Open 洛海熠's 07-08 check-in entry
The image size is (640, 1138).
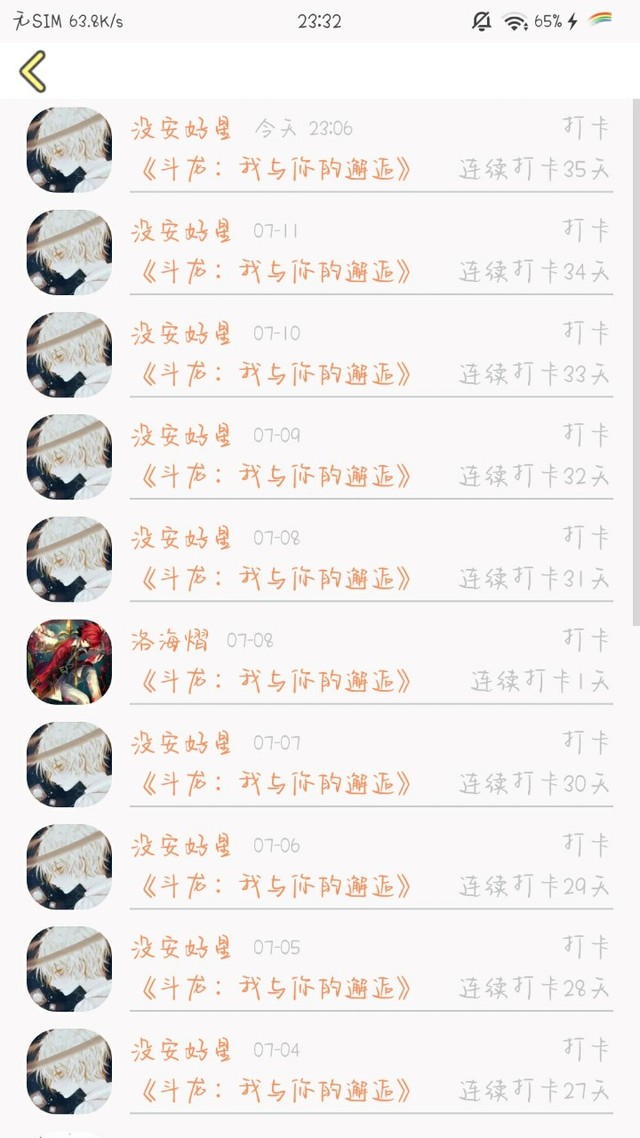click(x=320, y=661)
